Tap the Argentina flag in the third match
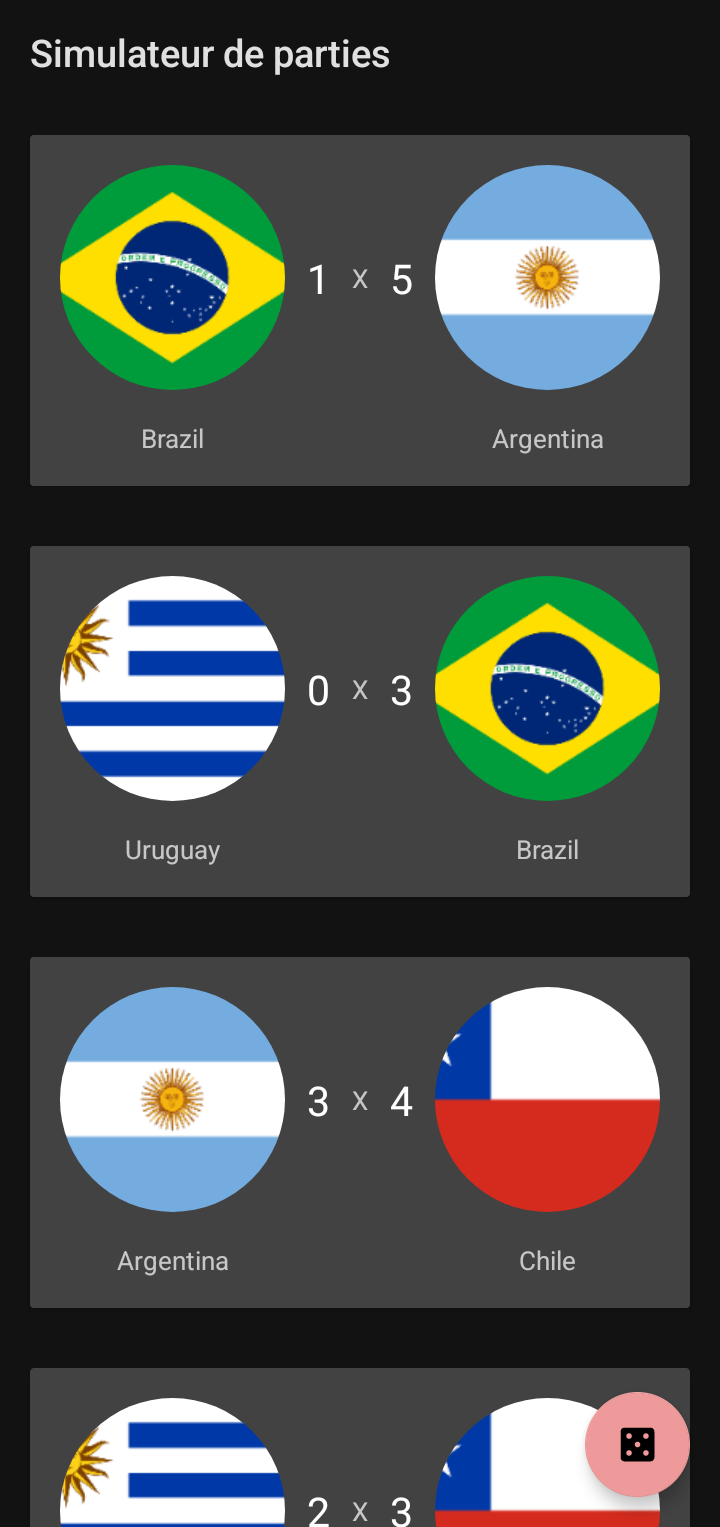Screen dimensions: 720x1527 tap(172, 1099)
